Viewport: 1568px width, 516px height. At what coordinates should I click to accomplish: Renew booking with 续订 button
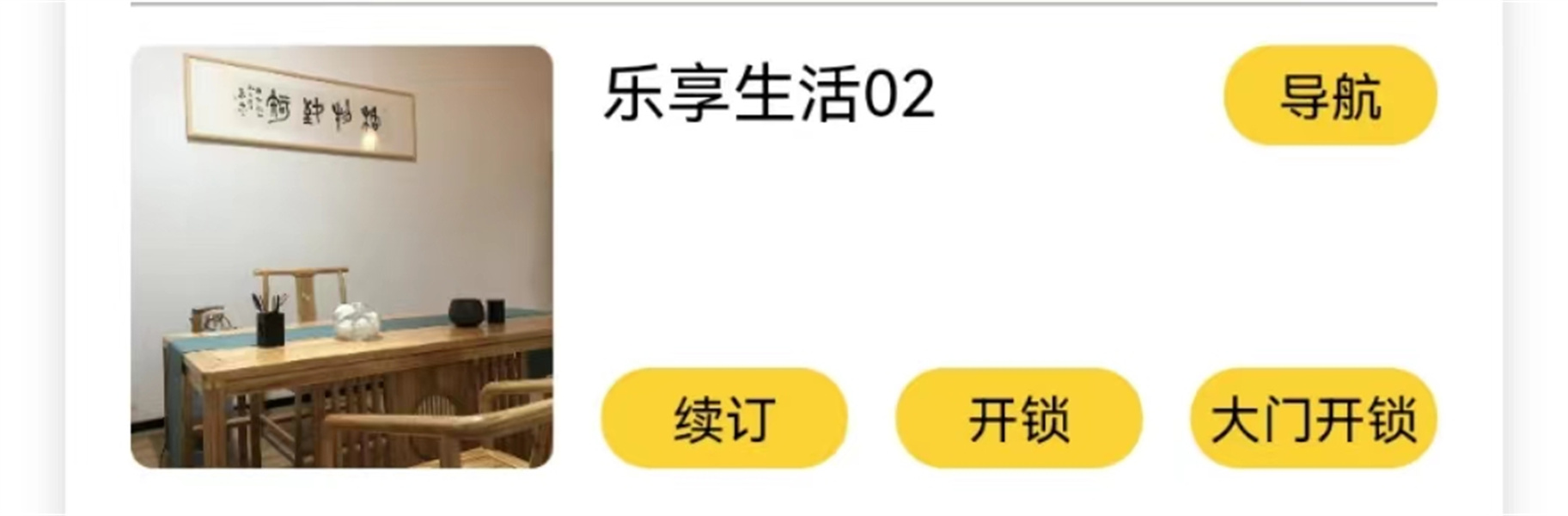coord(723,419)
